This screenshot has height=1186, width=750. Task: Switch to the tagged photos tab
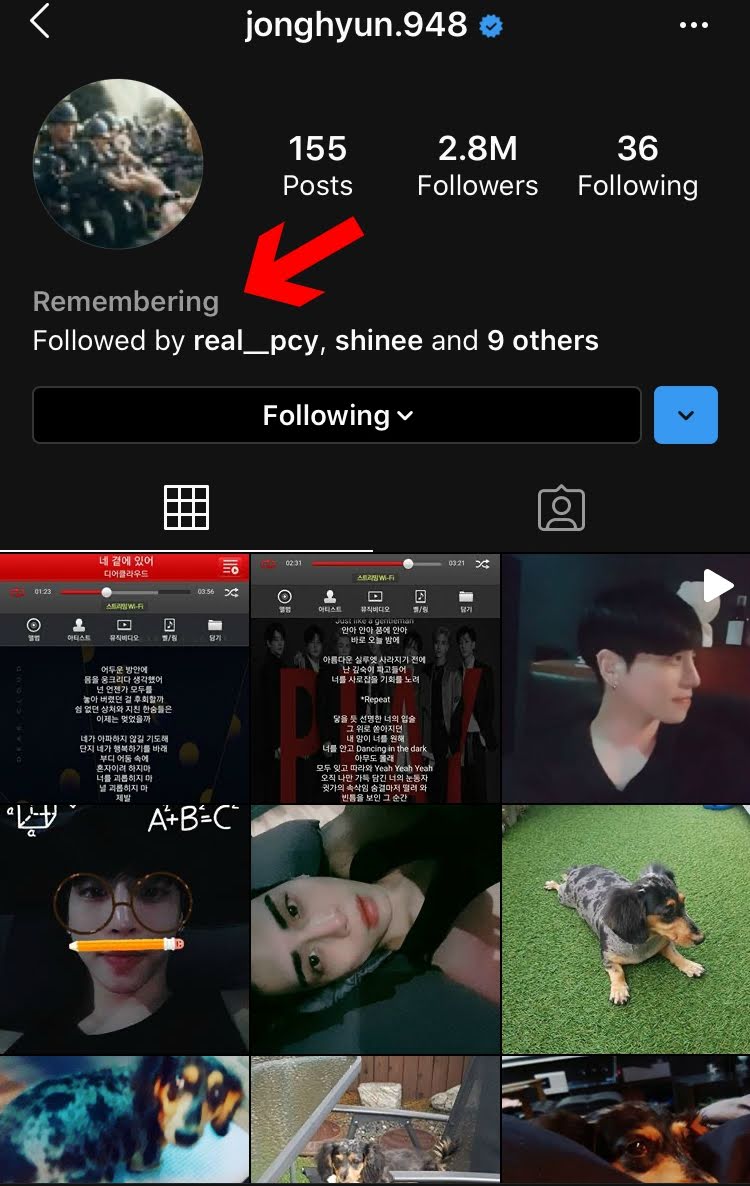[x=561, y=509]
